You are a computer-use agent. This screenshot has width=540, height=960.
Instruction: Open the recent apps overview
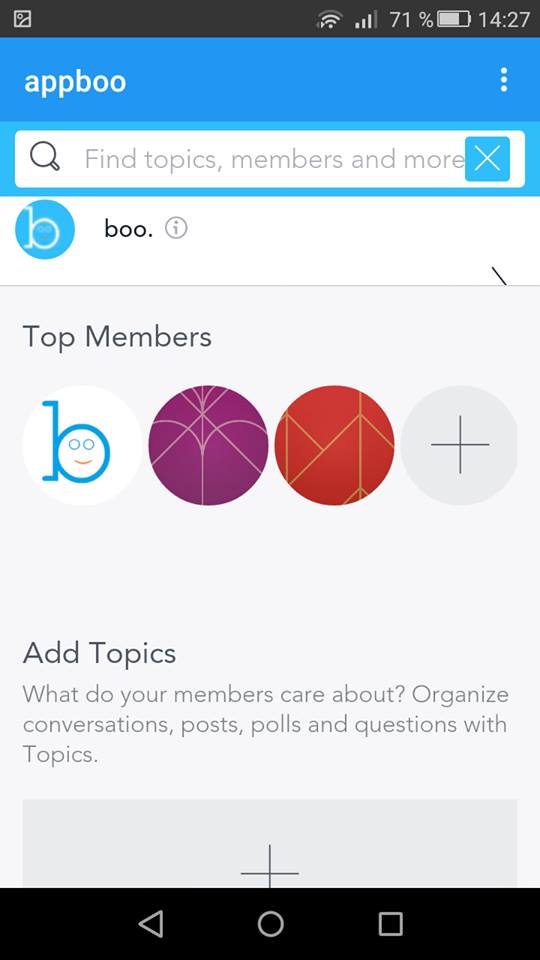390,923
